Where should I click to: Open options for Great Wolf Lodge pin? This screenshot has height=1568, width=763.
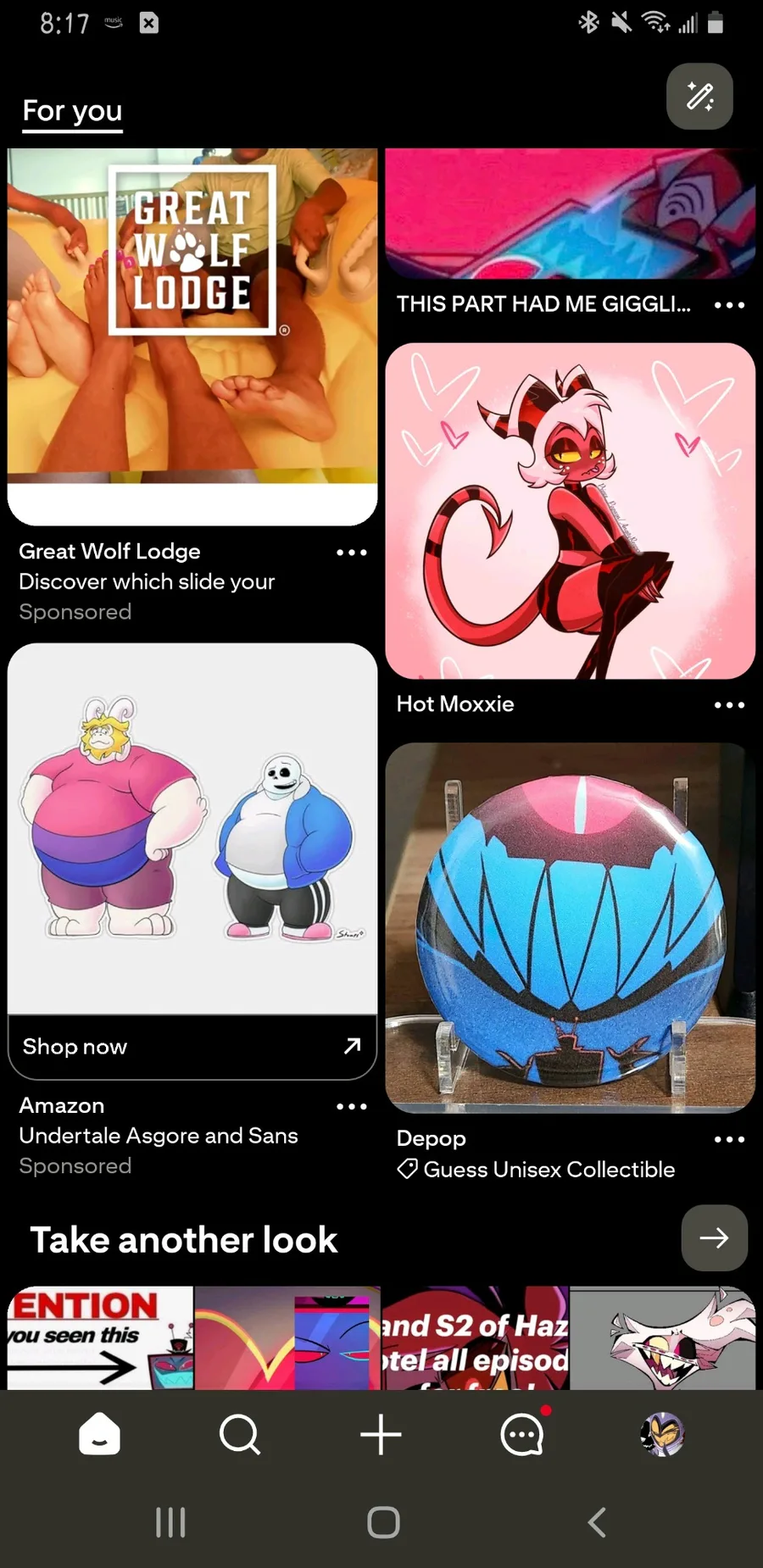point(351,553)
